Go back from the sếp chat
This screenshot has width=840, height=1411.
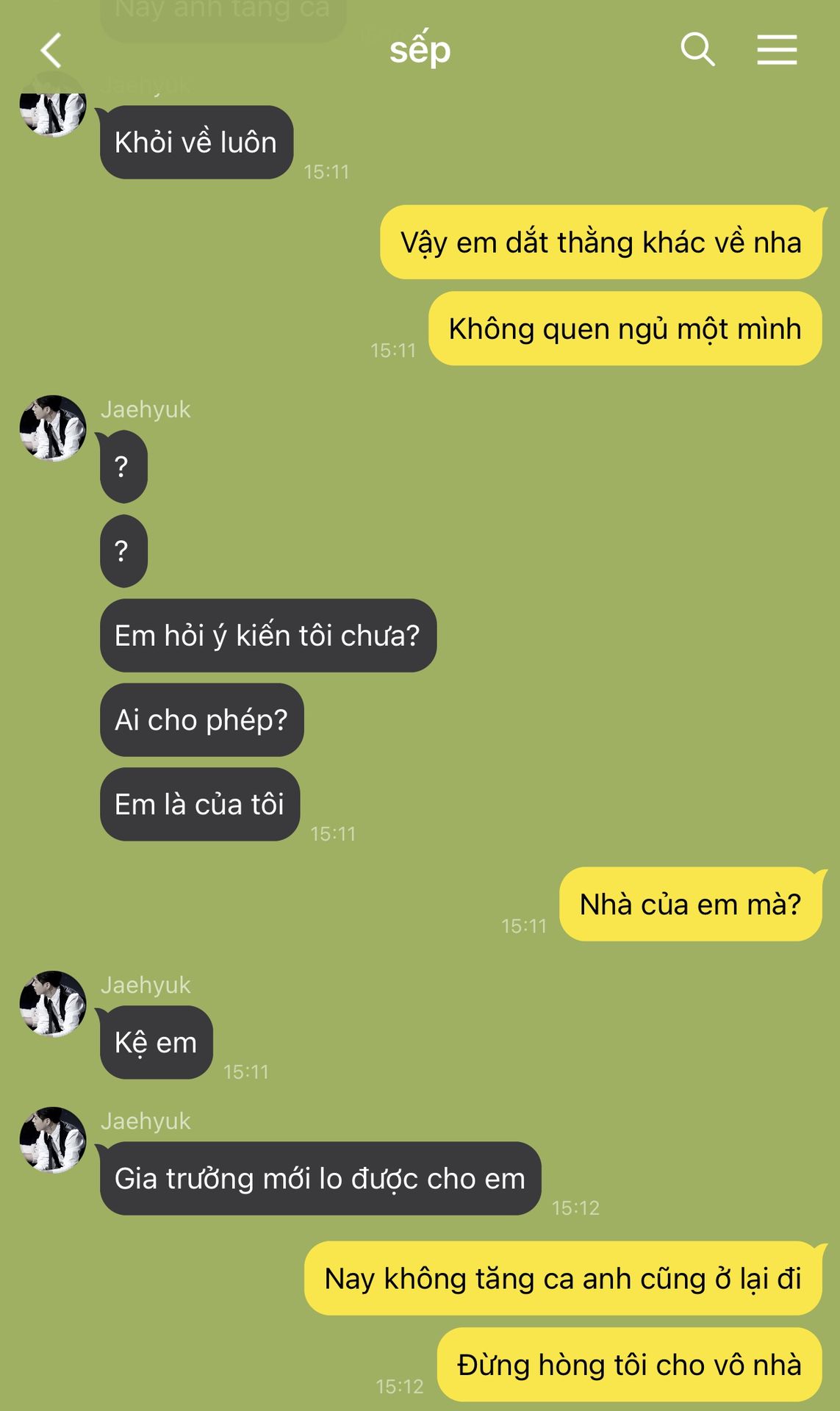point(51,50)
